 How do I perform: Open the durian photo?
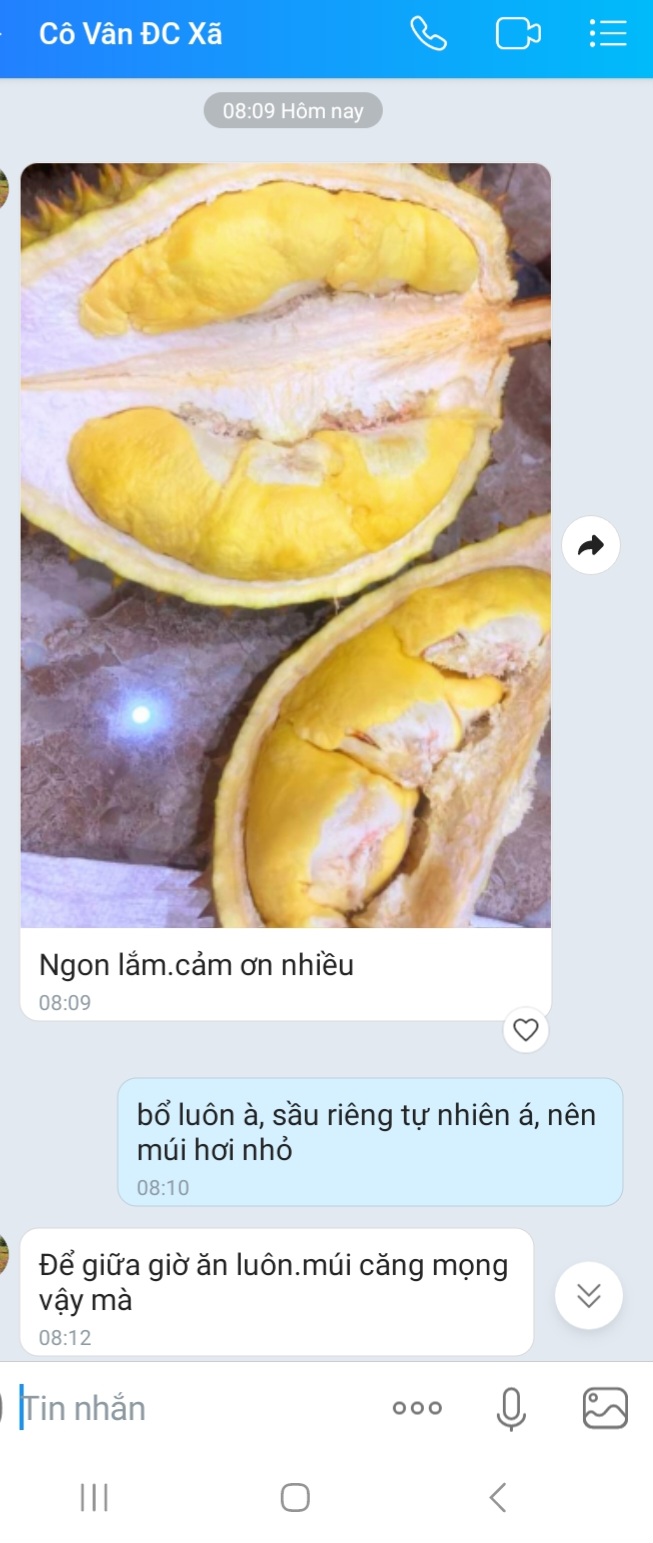(x=285, y=545)
